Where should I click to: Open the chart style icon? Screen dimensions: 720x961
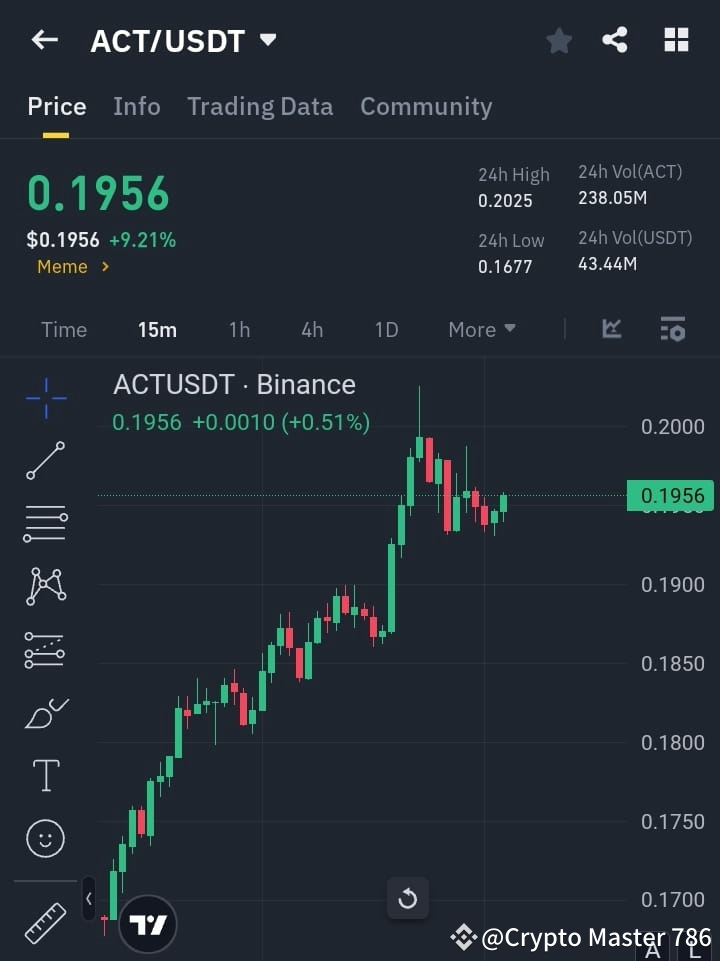[x=611, y=329]
